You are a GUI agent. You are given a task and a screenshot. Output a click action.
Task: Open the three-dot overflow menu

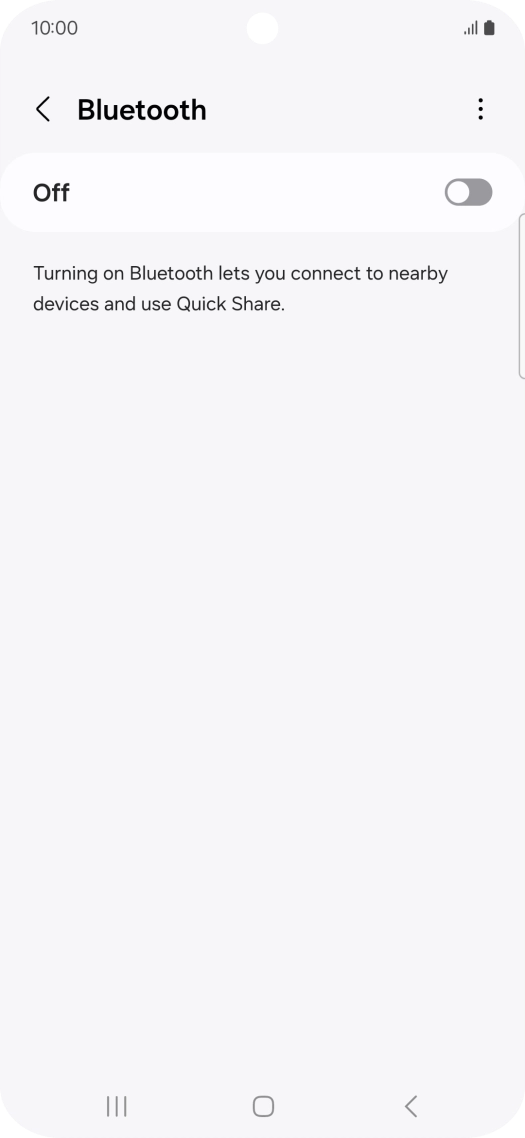(480, 109)
